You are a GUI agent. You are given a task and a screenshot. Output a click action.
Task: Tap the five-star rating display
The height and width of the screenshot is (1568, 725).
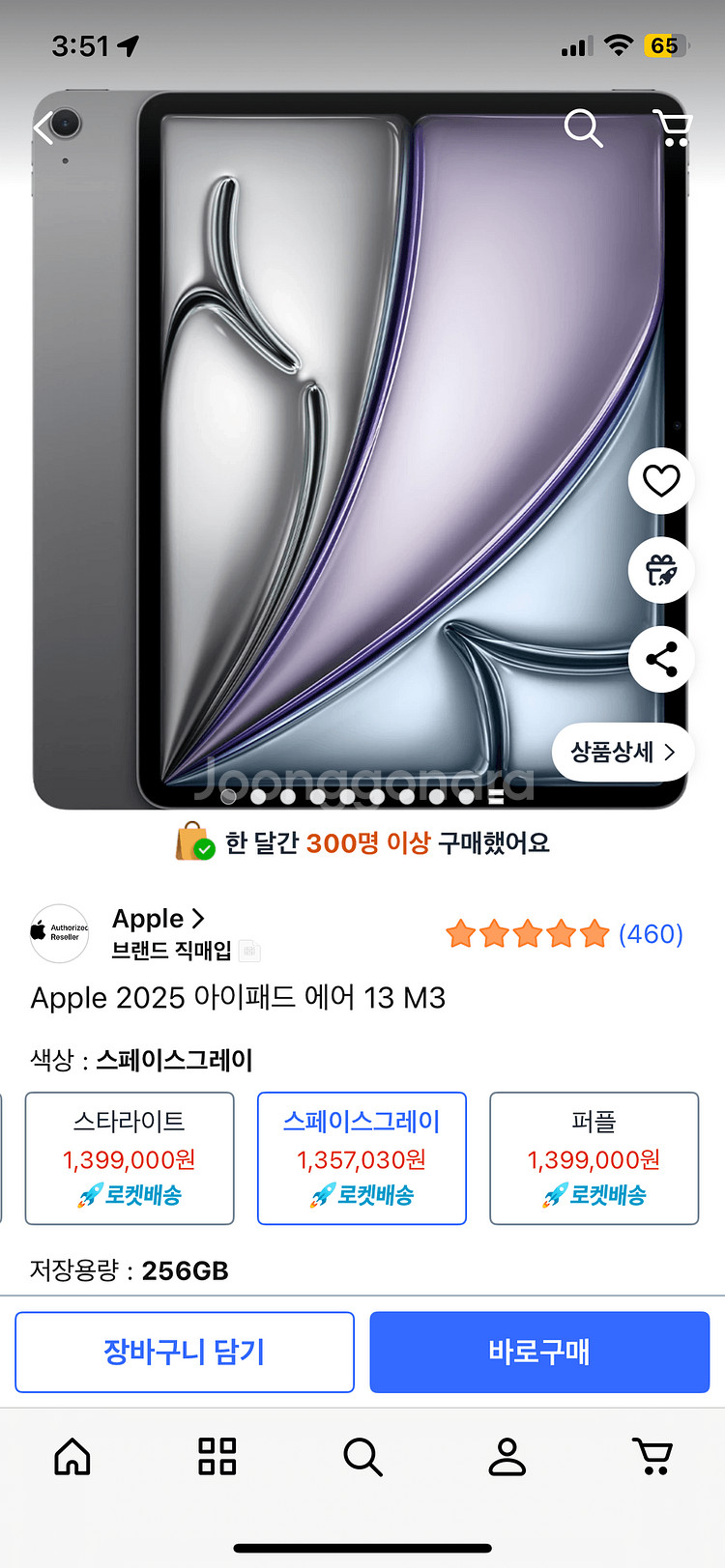(x=527, y=933)
